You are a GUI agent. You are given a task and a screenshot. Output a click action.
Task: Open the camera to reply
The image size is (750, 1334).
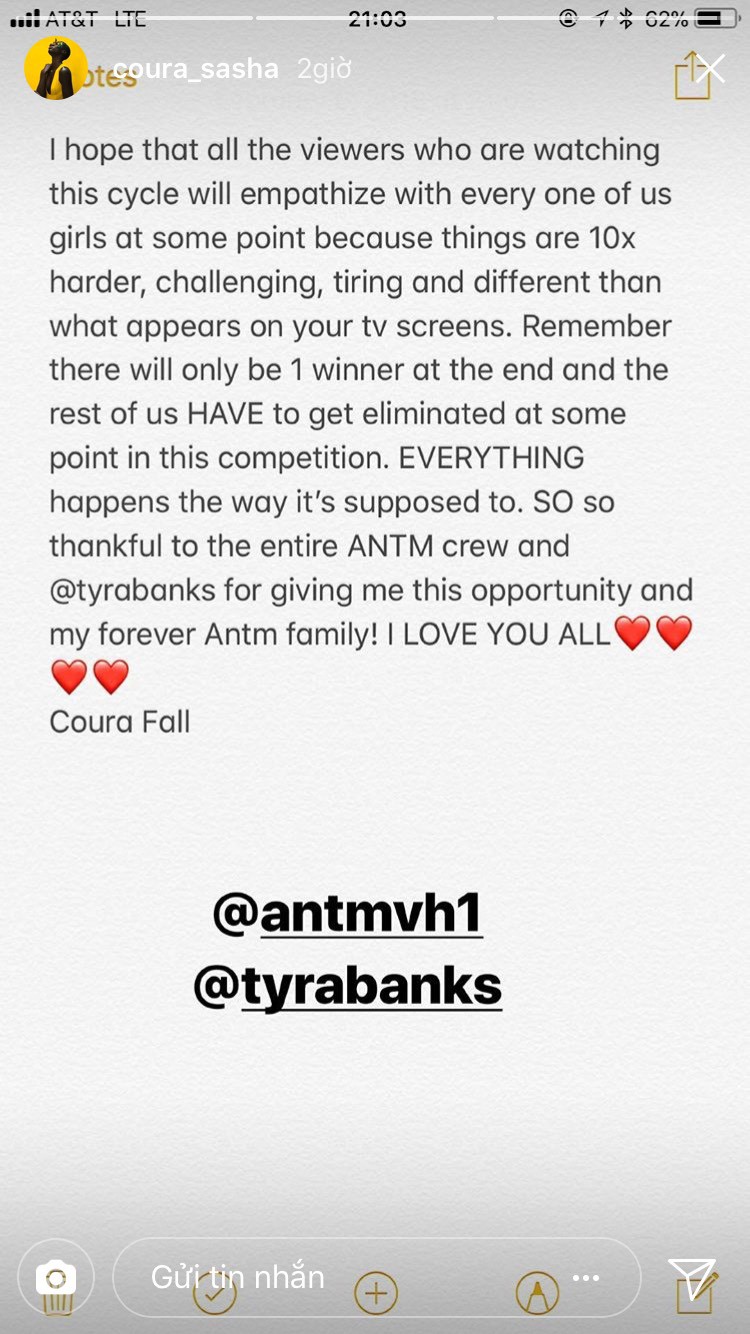pos(56,1277)
